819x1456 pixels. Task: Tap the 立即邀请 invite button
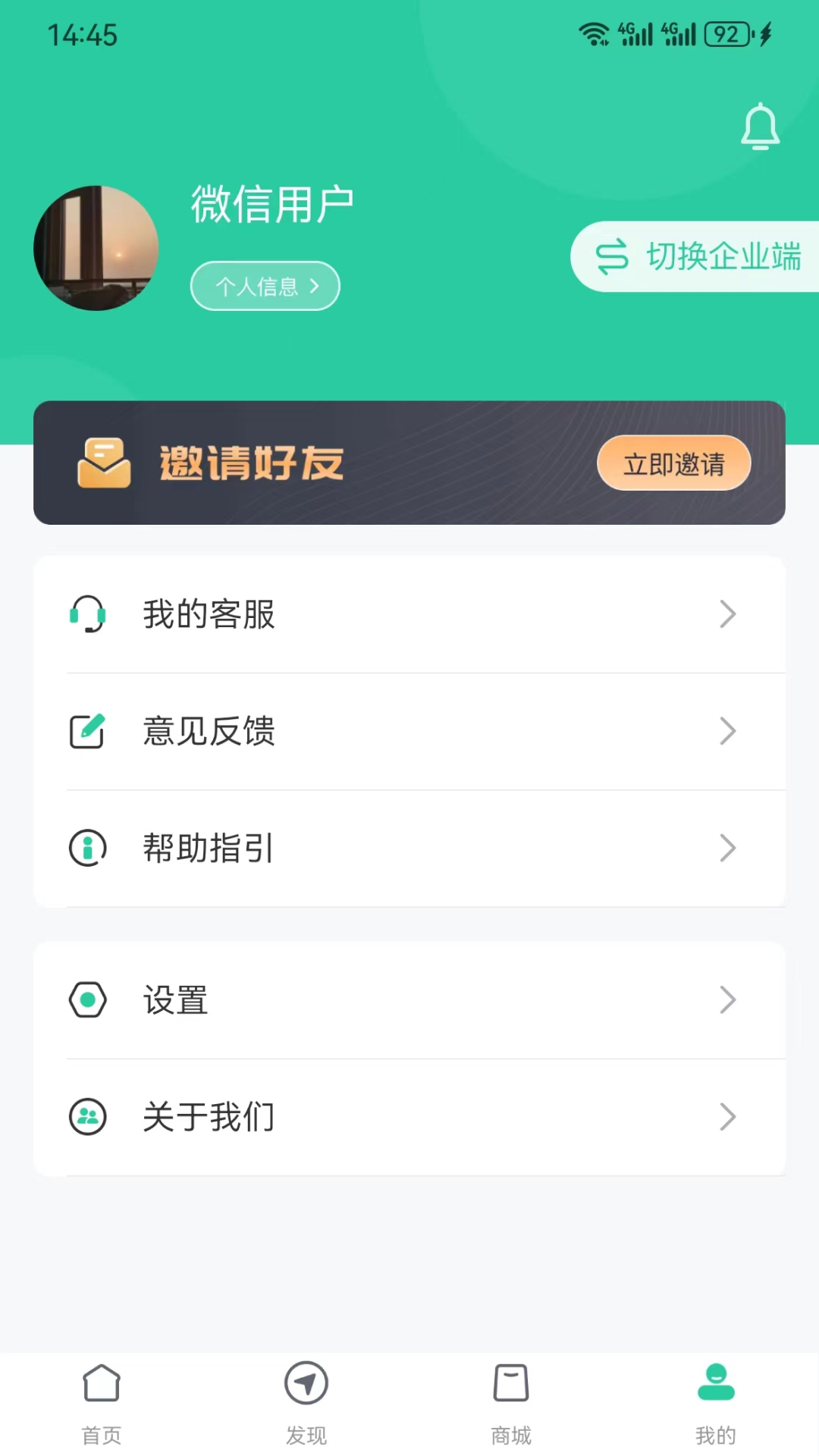click(673, 463)
